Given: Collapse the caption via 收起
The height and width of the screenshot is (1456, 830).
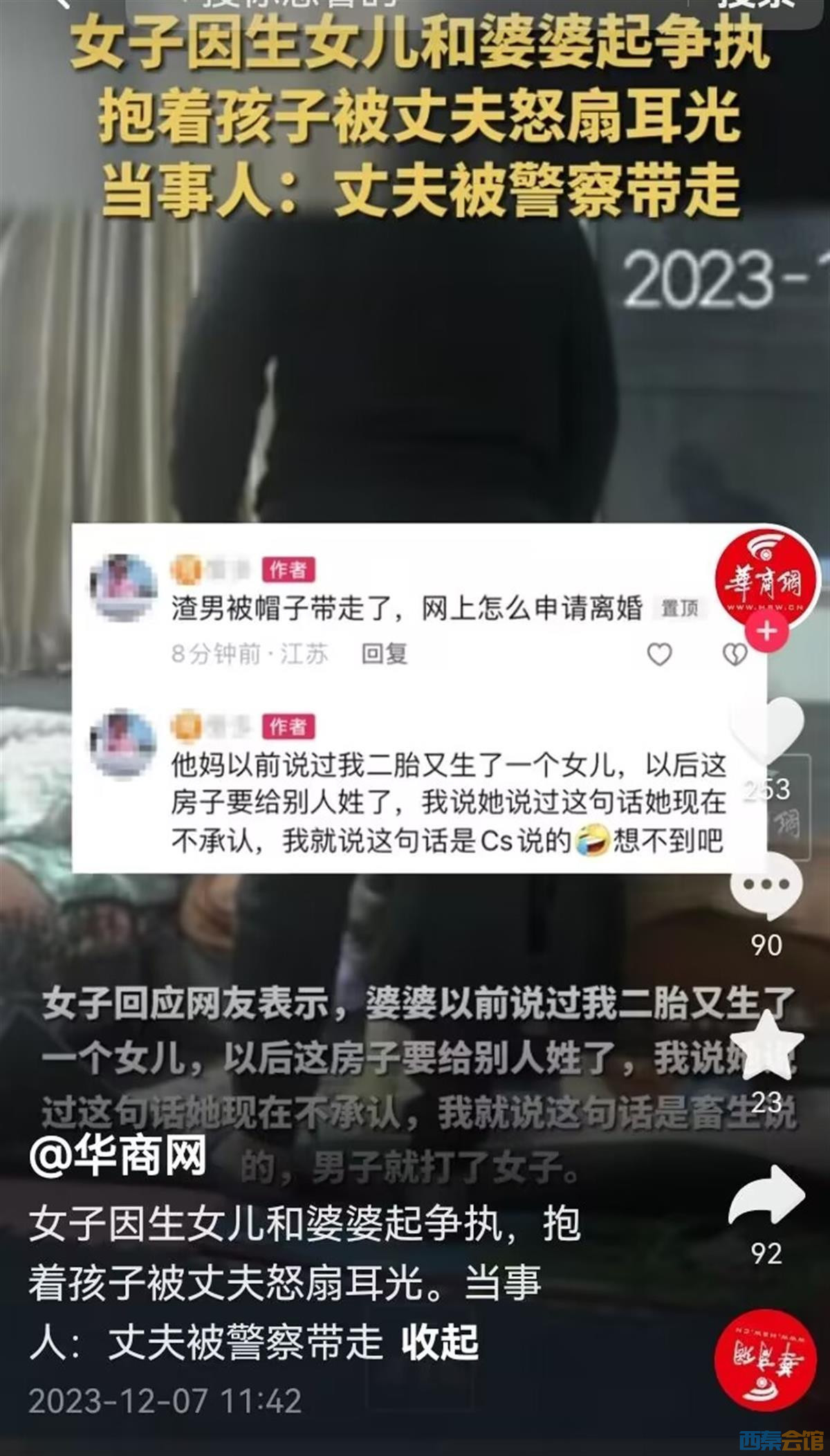Looking at the screenshot, I should click(440, 1343).
